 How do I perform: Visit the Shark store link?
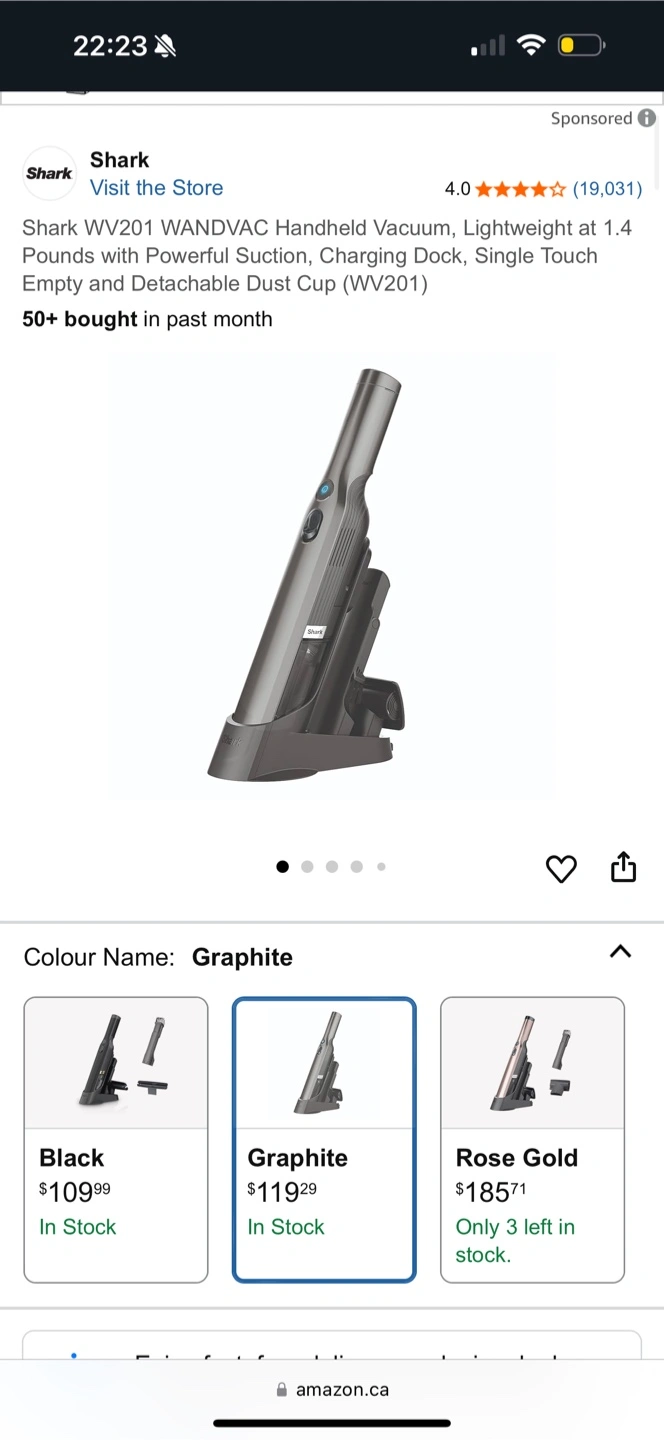(156, 188)
